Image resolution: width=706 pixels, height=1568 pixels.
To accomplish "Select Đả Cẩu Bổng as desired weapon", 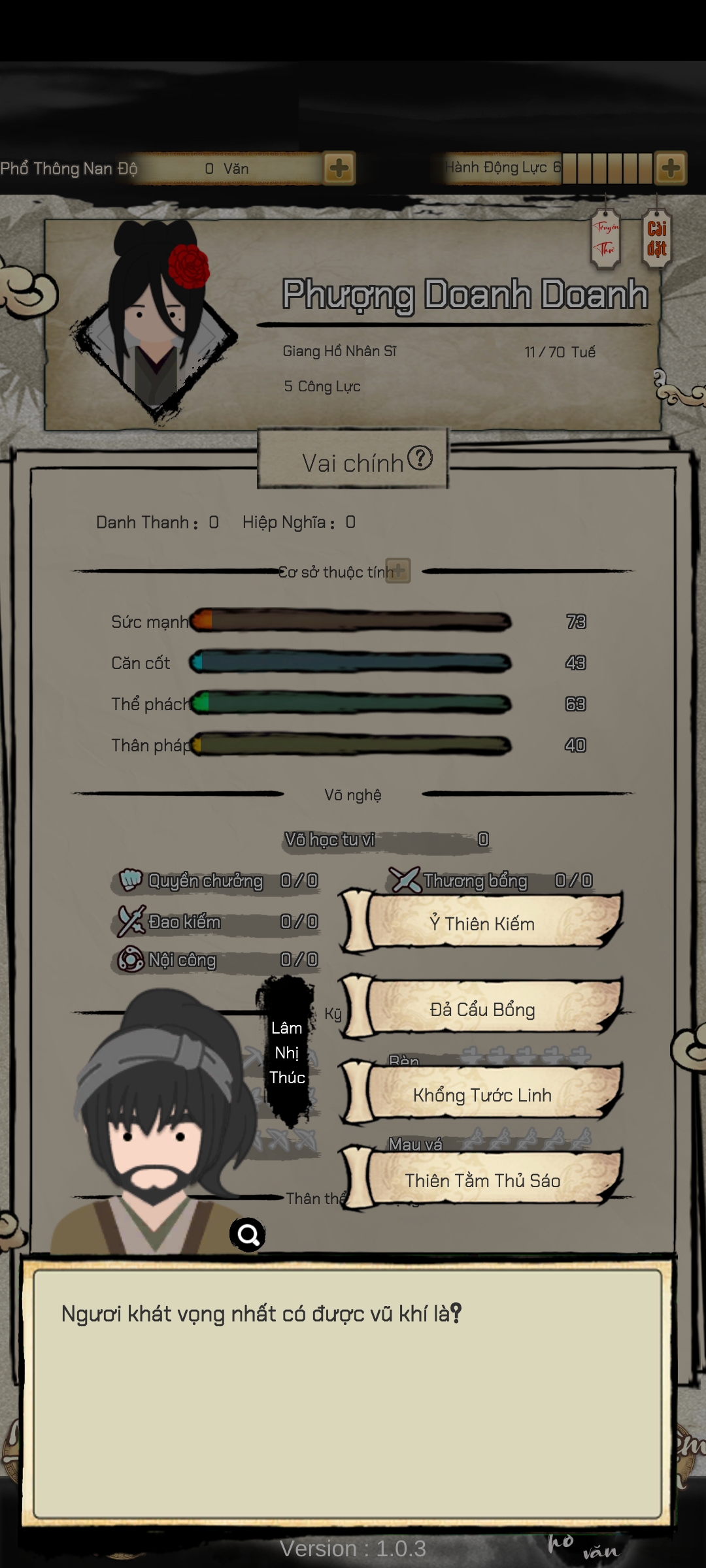I will point(482,1009).
